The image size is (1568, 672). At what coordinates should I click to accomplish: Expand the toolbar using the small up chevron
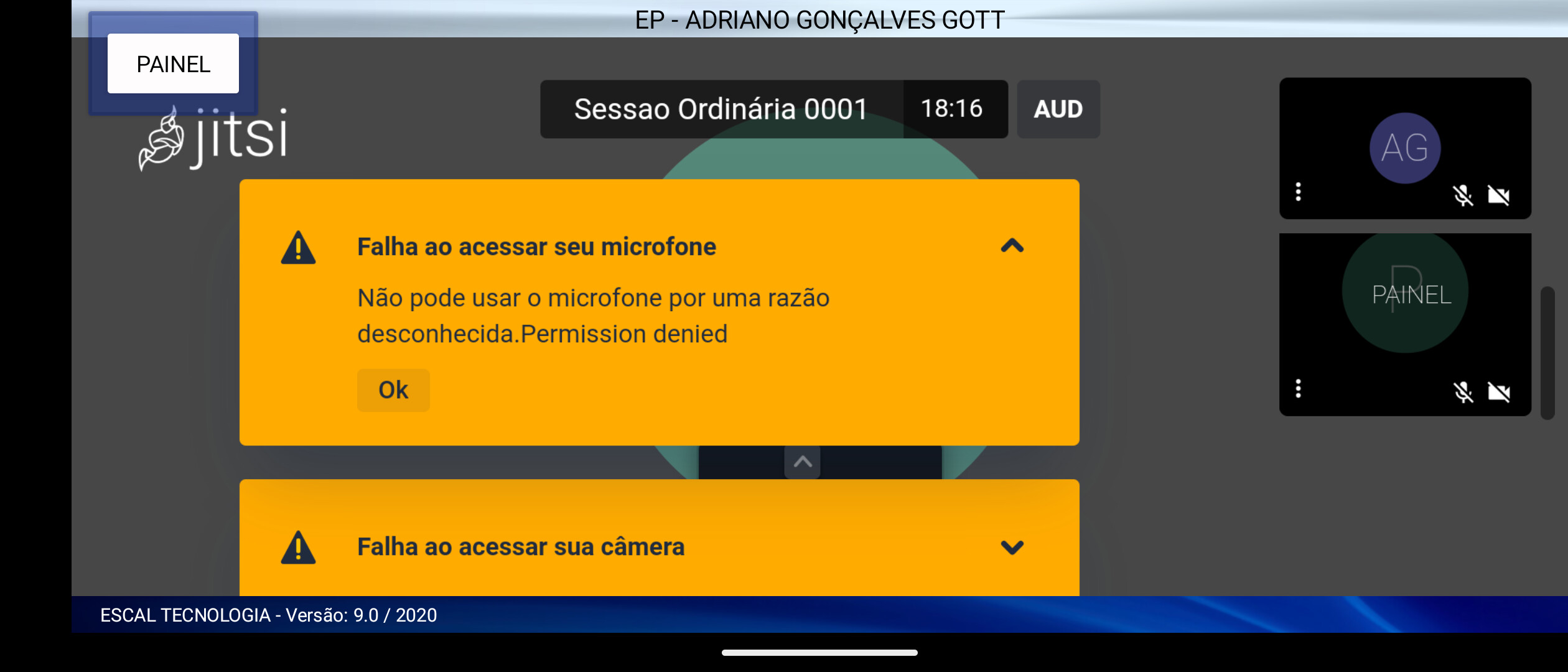[803, 462]
